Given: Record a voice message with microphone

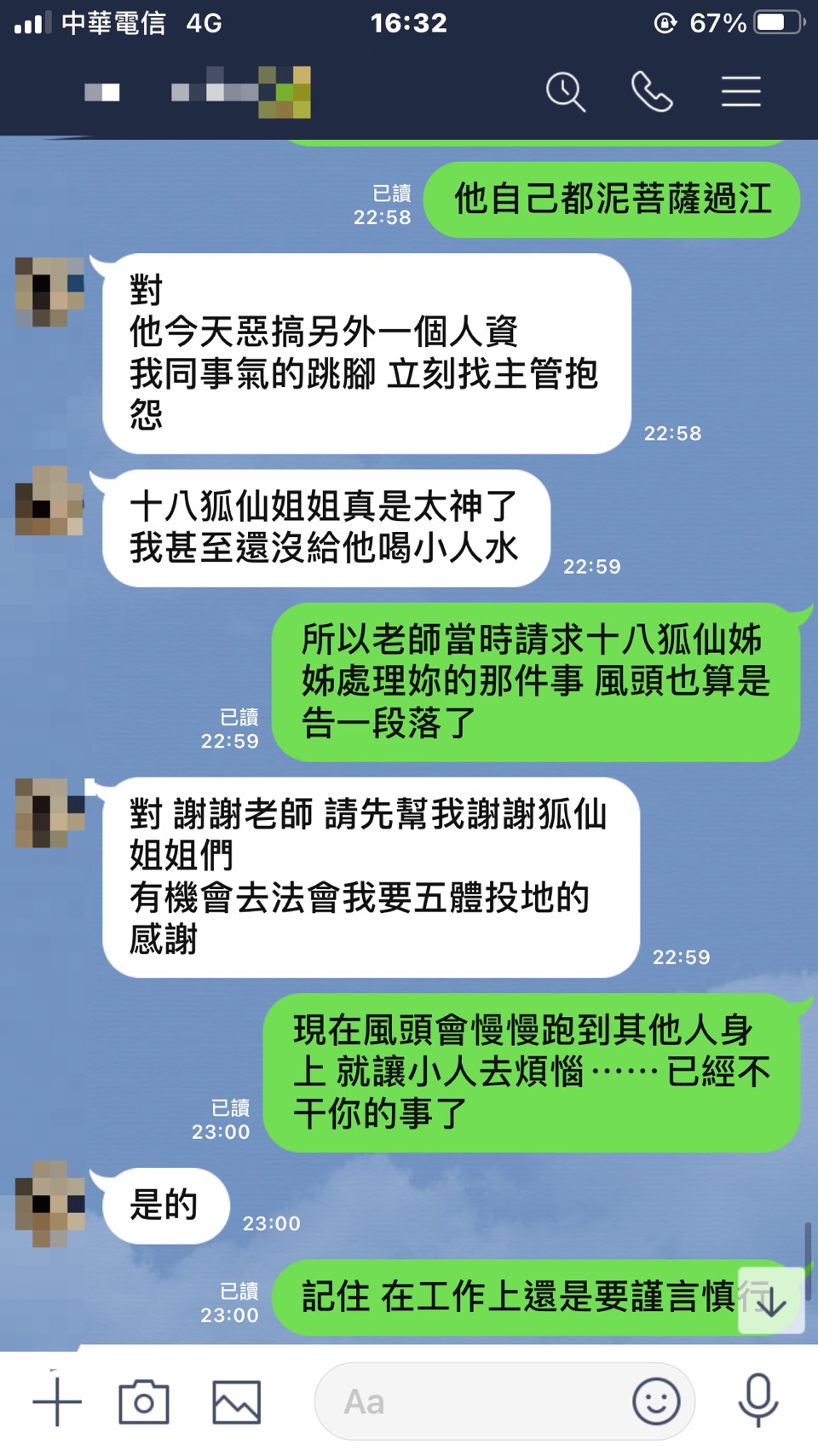Looking at the screenshot, I should pyautogui.click(x=758, y=1400).
